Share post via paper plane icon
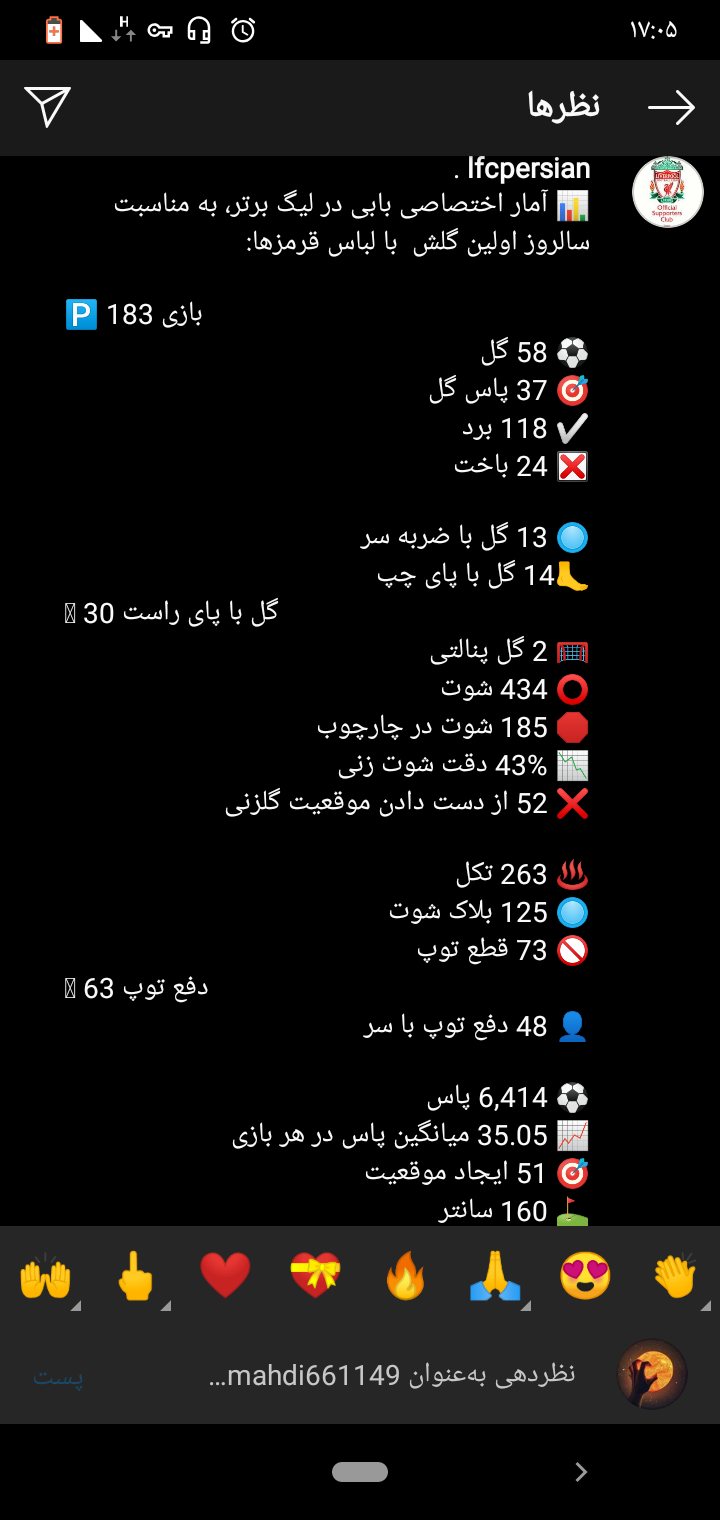This screenshot has width=720, height=1520. click(47, 107)
